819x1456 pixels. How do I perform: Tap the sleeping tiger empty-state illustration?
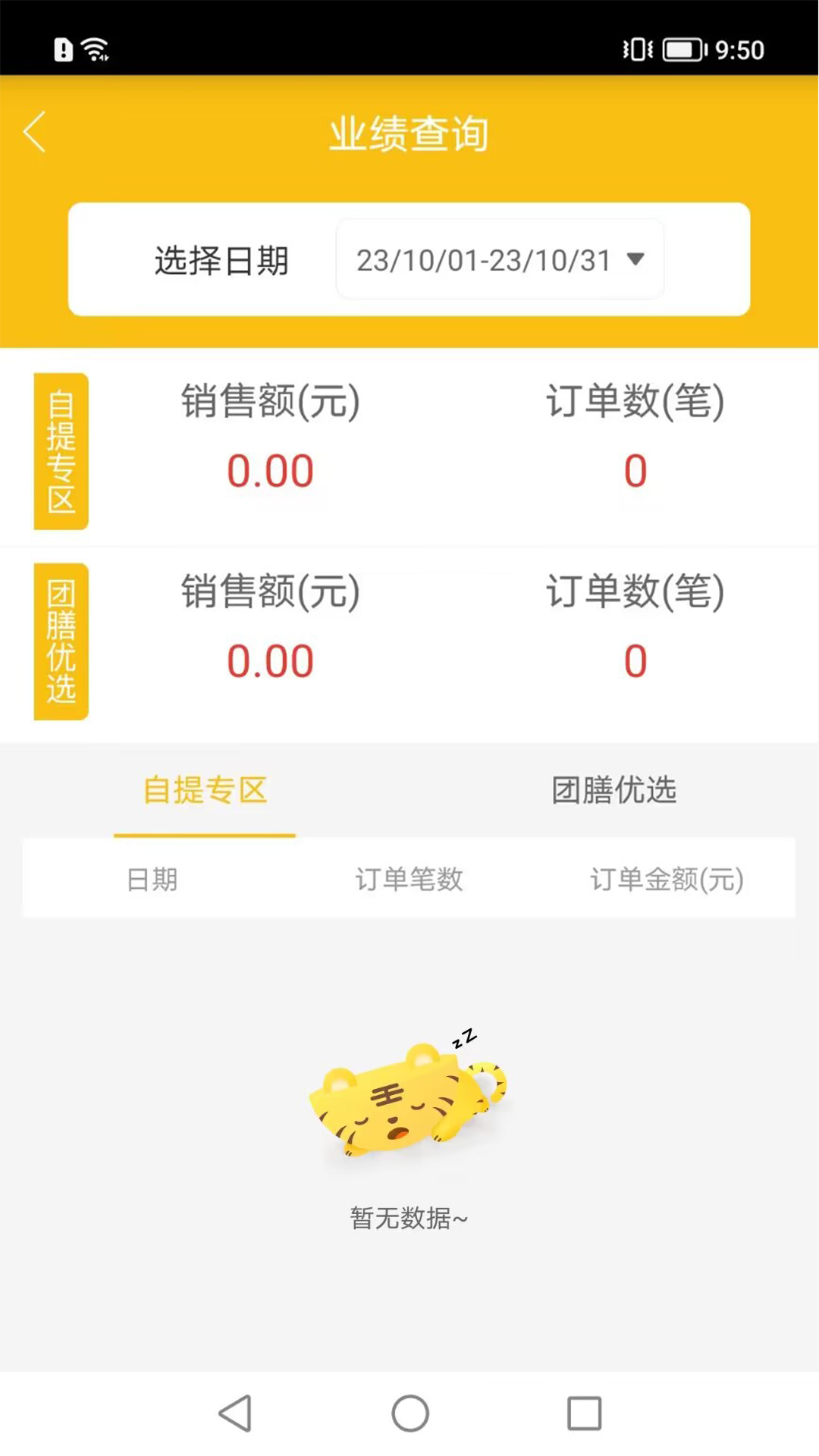[409, 1100]
